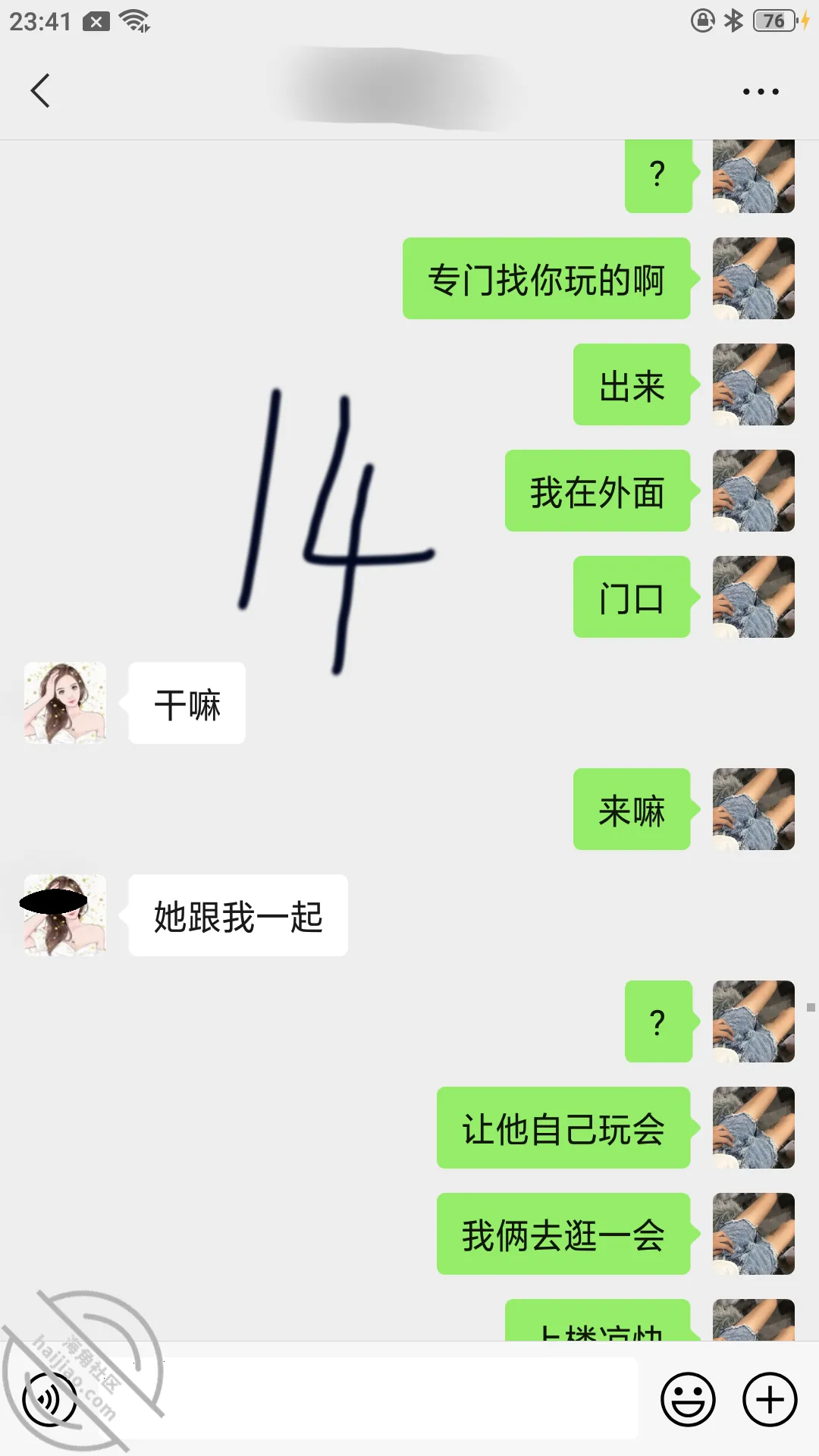Go back to the chat list
This screenshot has width=819, height=1456.
pos(41,91)
